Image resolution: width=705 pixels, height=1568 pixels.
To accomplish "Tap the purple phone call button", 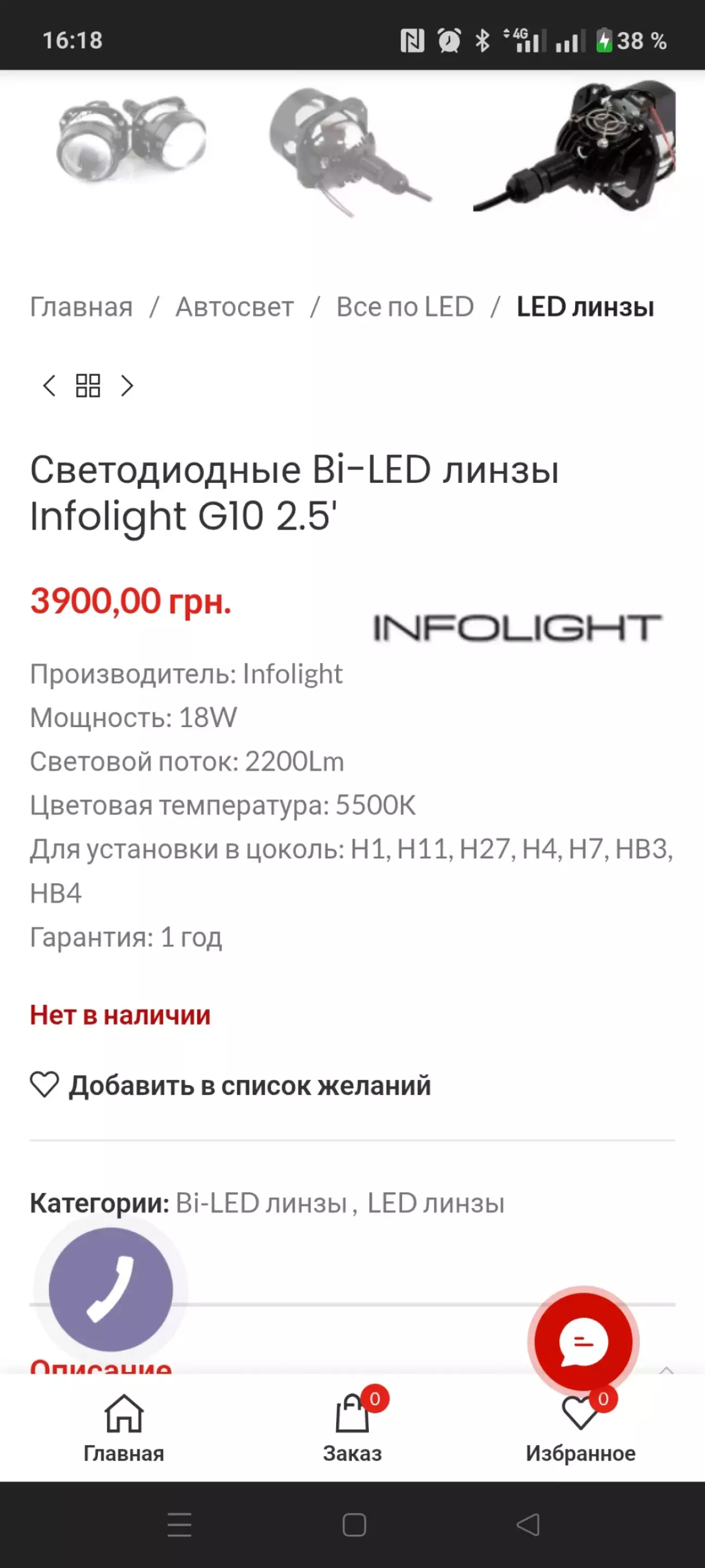I will tap(111, 1289).
